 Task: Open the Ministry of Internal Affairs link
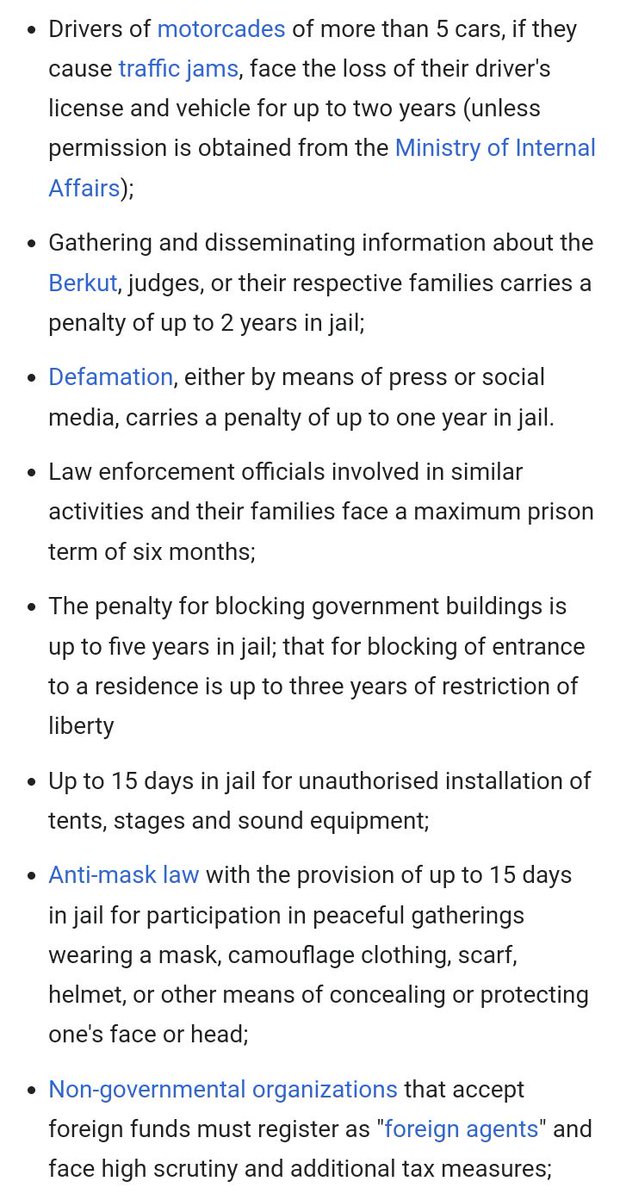pyautogui.click(x=495, y=148)
